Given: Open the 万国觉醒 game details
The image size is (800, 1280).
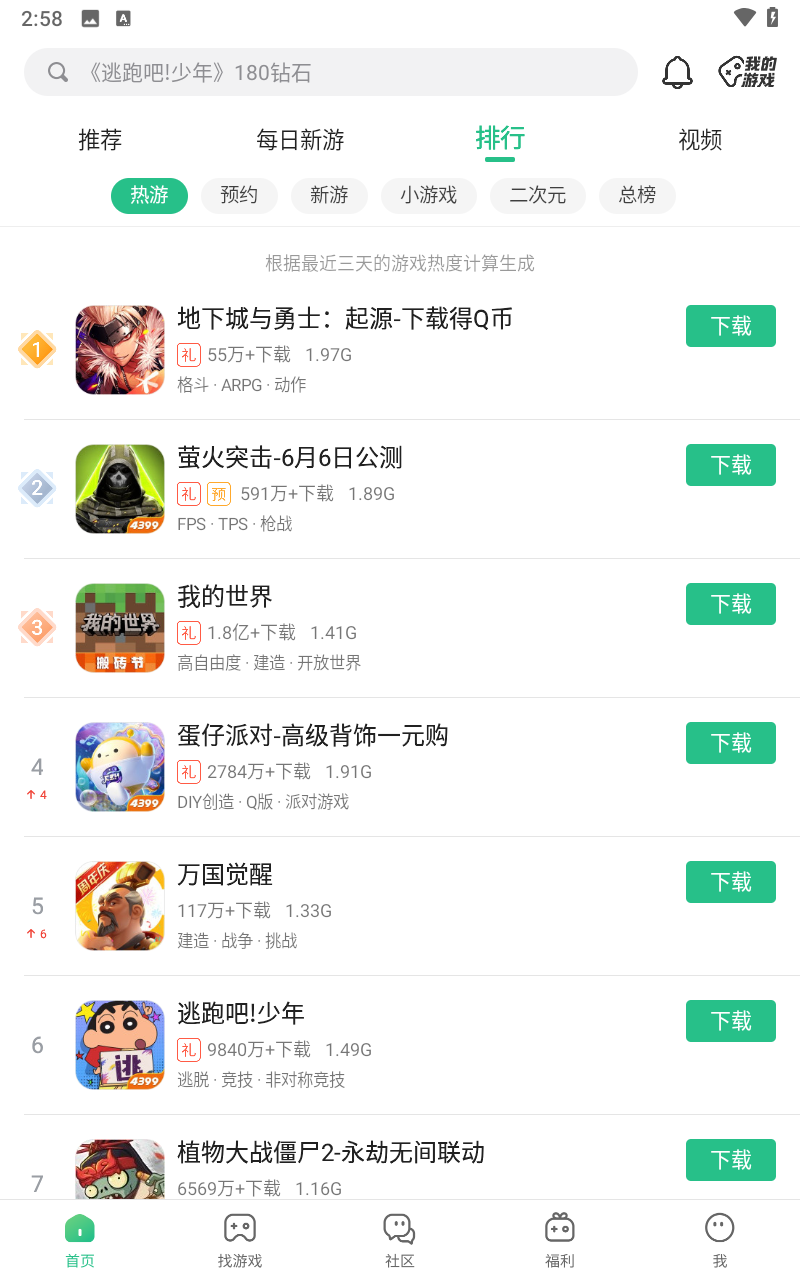Looking at the screenshot, I should coord(225,875).
